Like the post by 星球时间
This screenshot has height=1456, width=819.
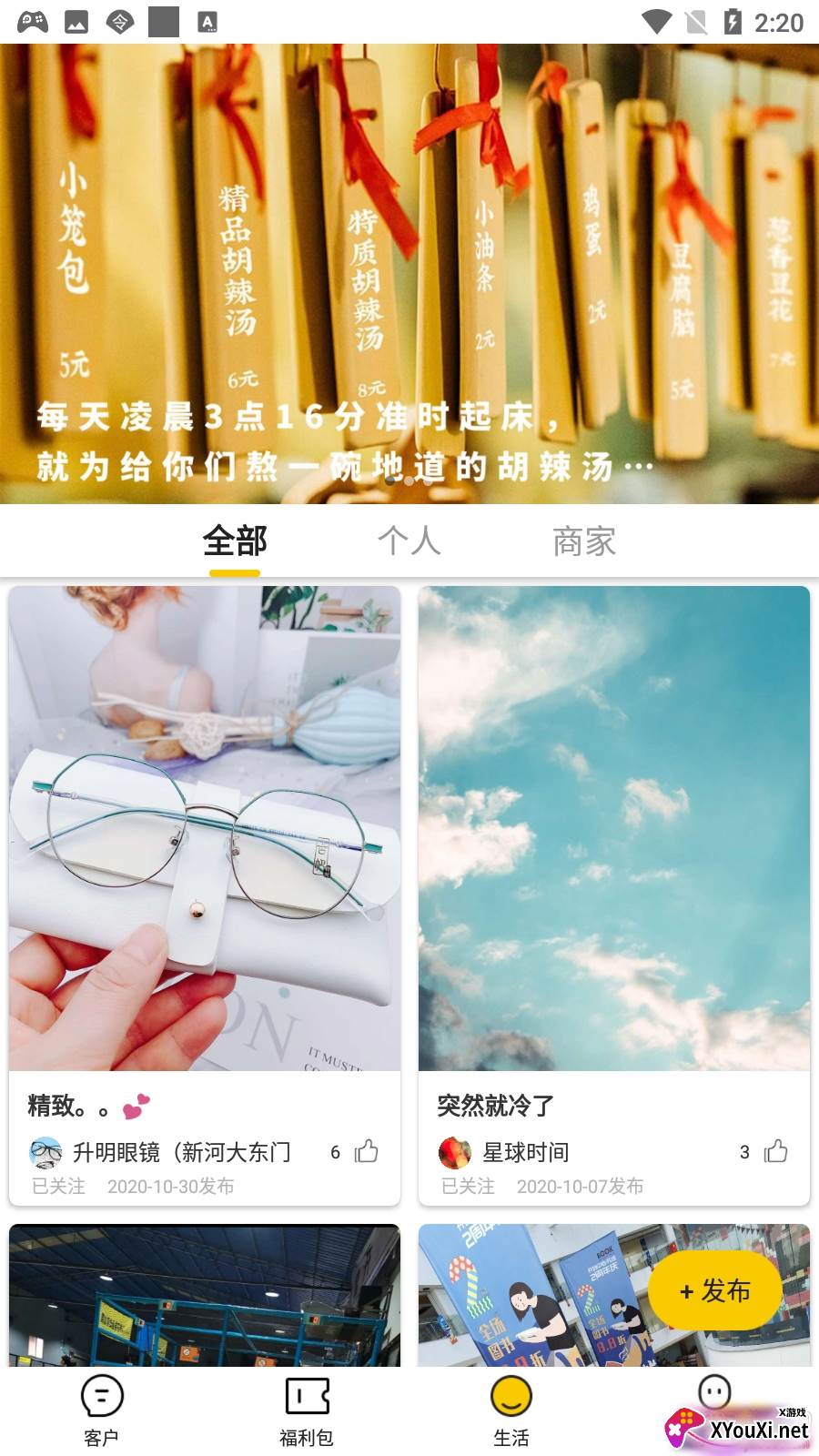(x=776, y=1151)
